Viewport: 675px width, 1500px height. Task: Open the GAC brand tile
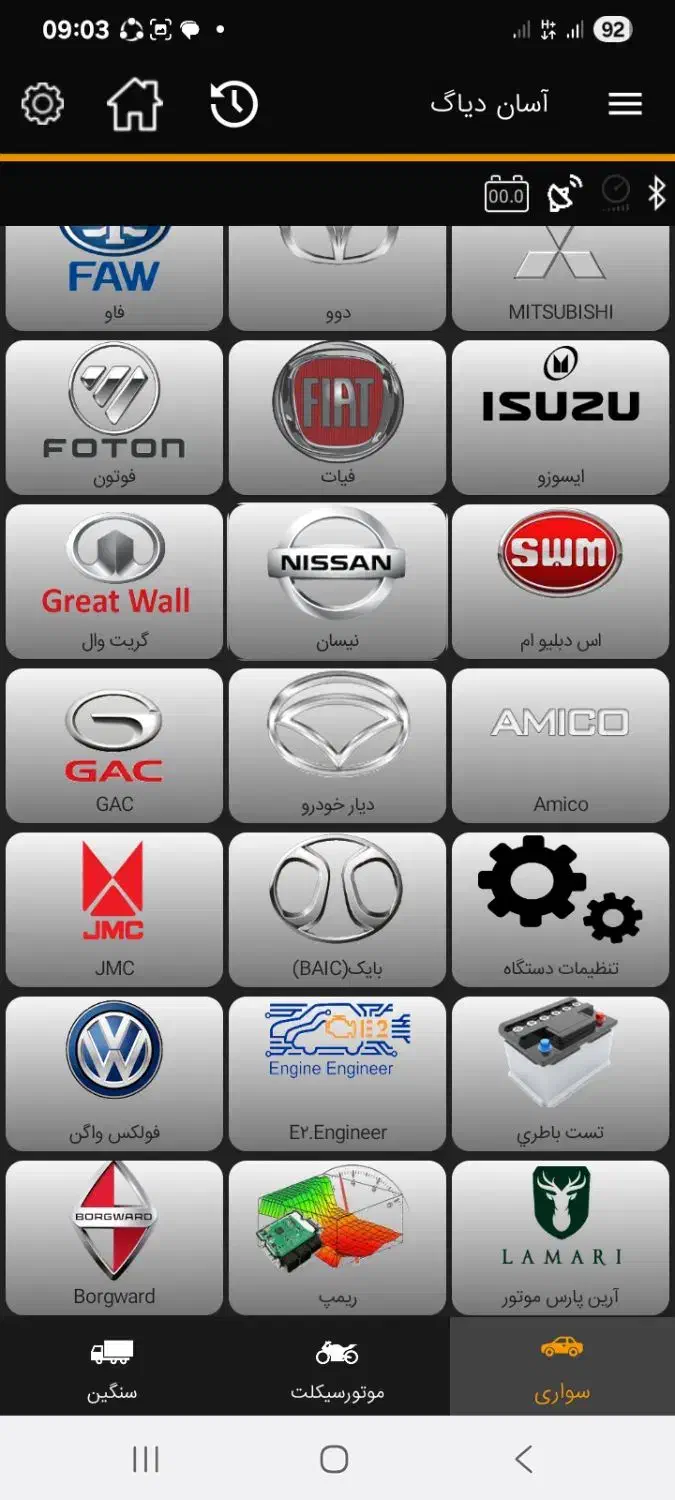114,745
